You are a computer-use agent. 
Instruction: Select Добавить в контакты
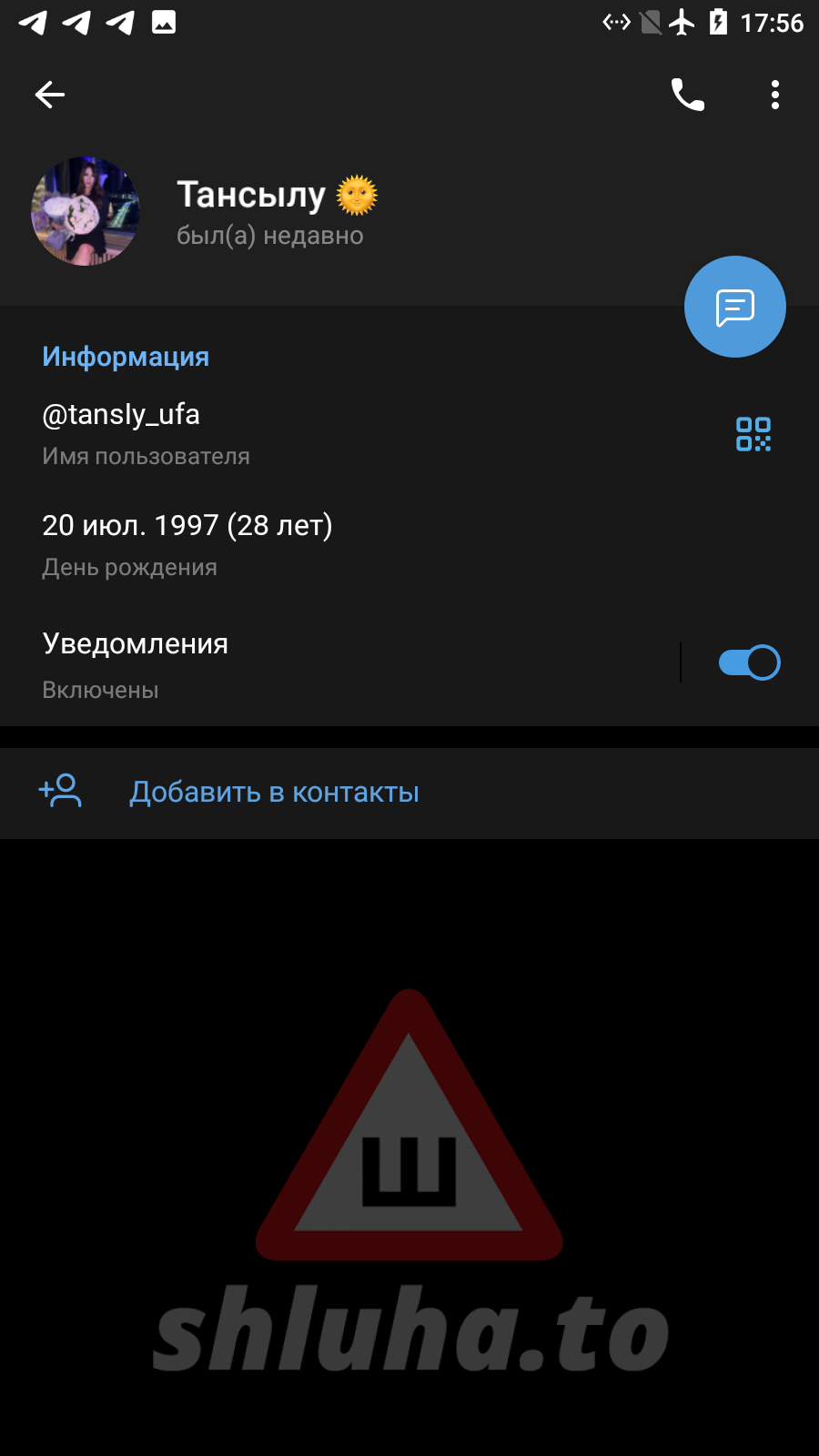[x=273, y=793]
